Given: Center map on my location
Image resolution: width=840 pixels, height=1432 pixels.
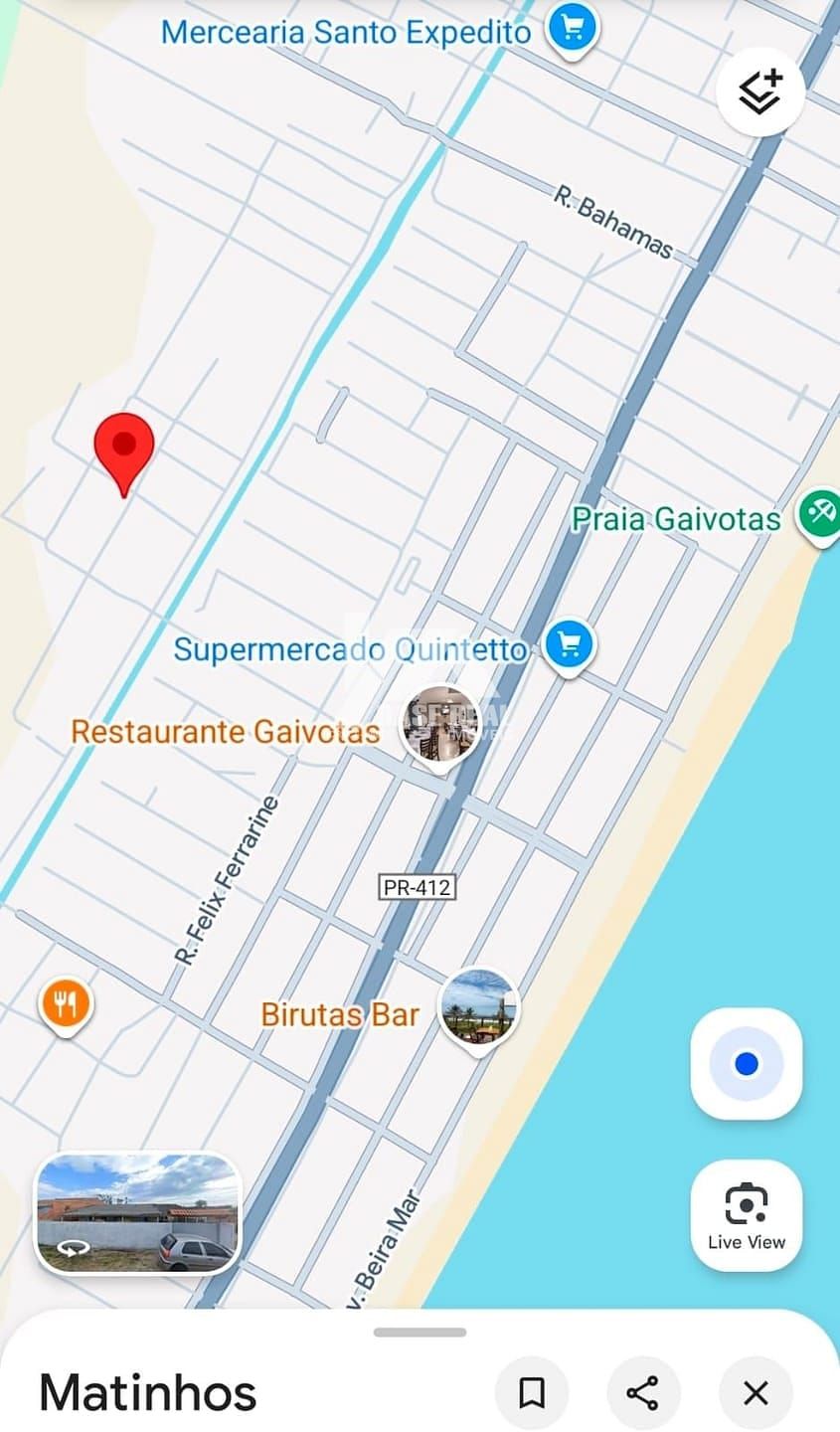Looking at the screenshot, I should click(746, 1064).
